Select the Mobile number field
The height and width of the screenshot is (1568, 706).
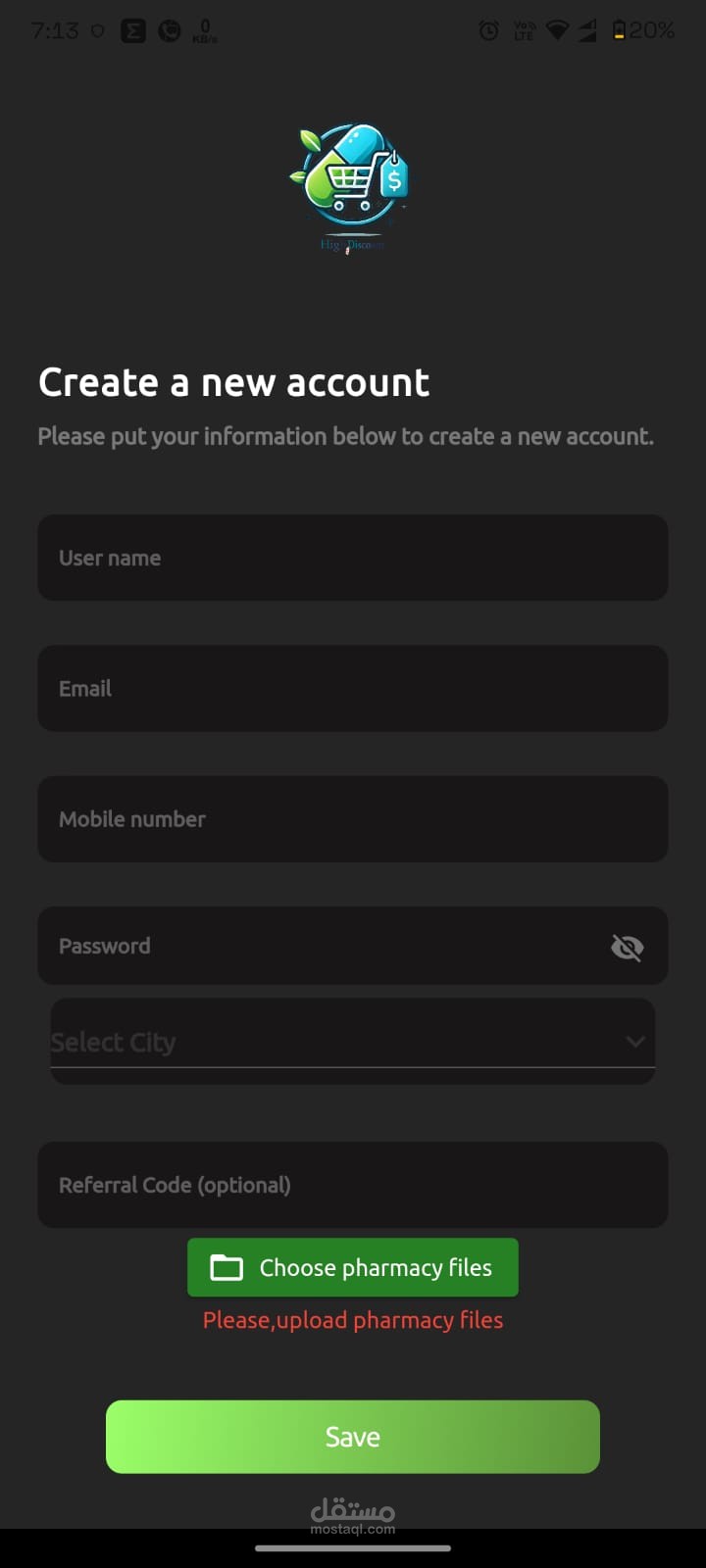(x=353, y=819)
